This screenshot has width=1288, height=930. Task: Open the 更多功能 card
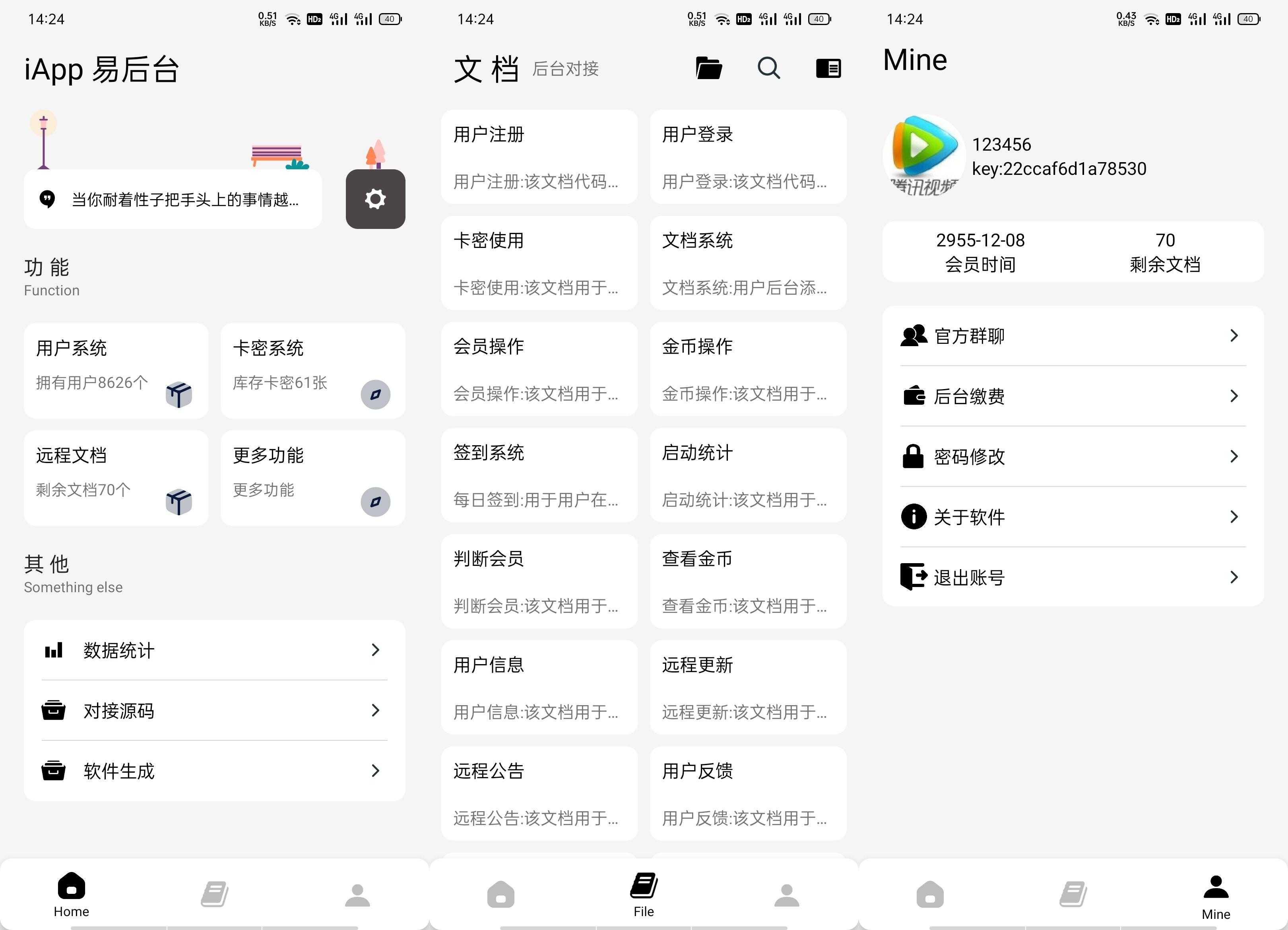312,477
